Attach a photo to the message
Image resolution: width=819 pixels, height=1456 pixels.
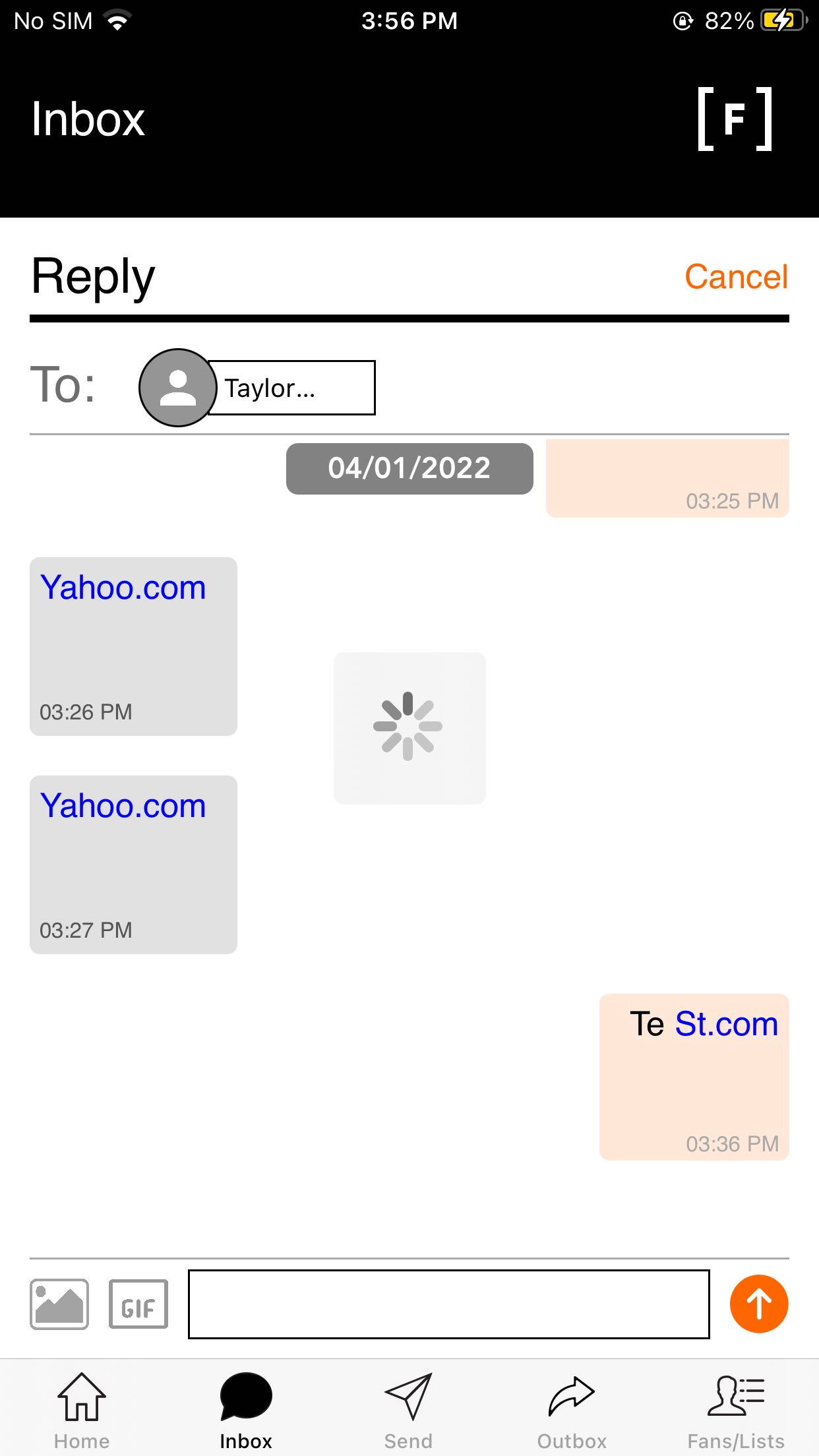click(x=59, y=1304)
